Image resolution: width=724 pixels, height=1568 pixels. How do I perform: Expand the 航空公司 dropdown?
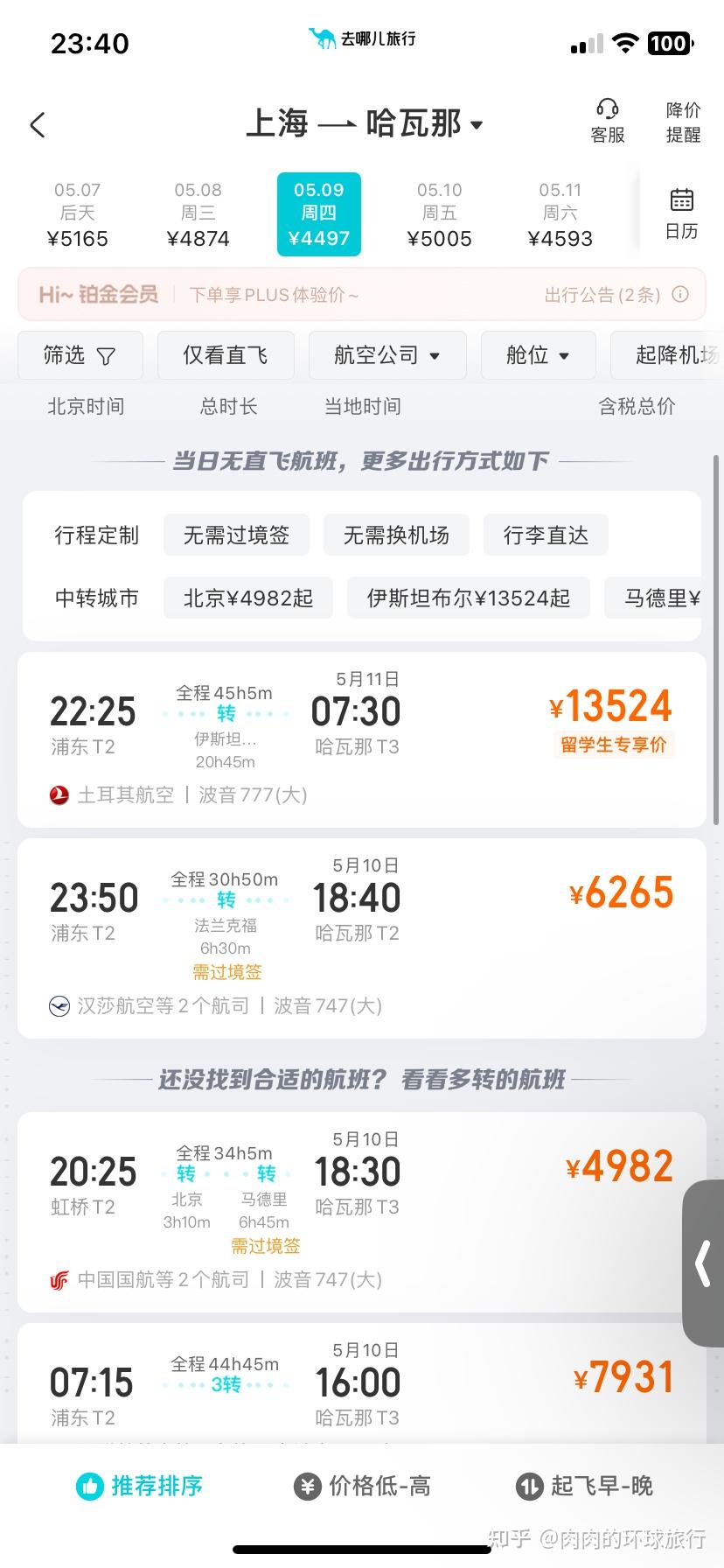coord(386,355)
